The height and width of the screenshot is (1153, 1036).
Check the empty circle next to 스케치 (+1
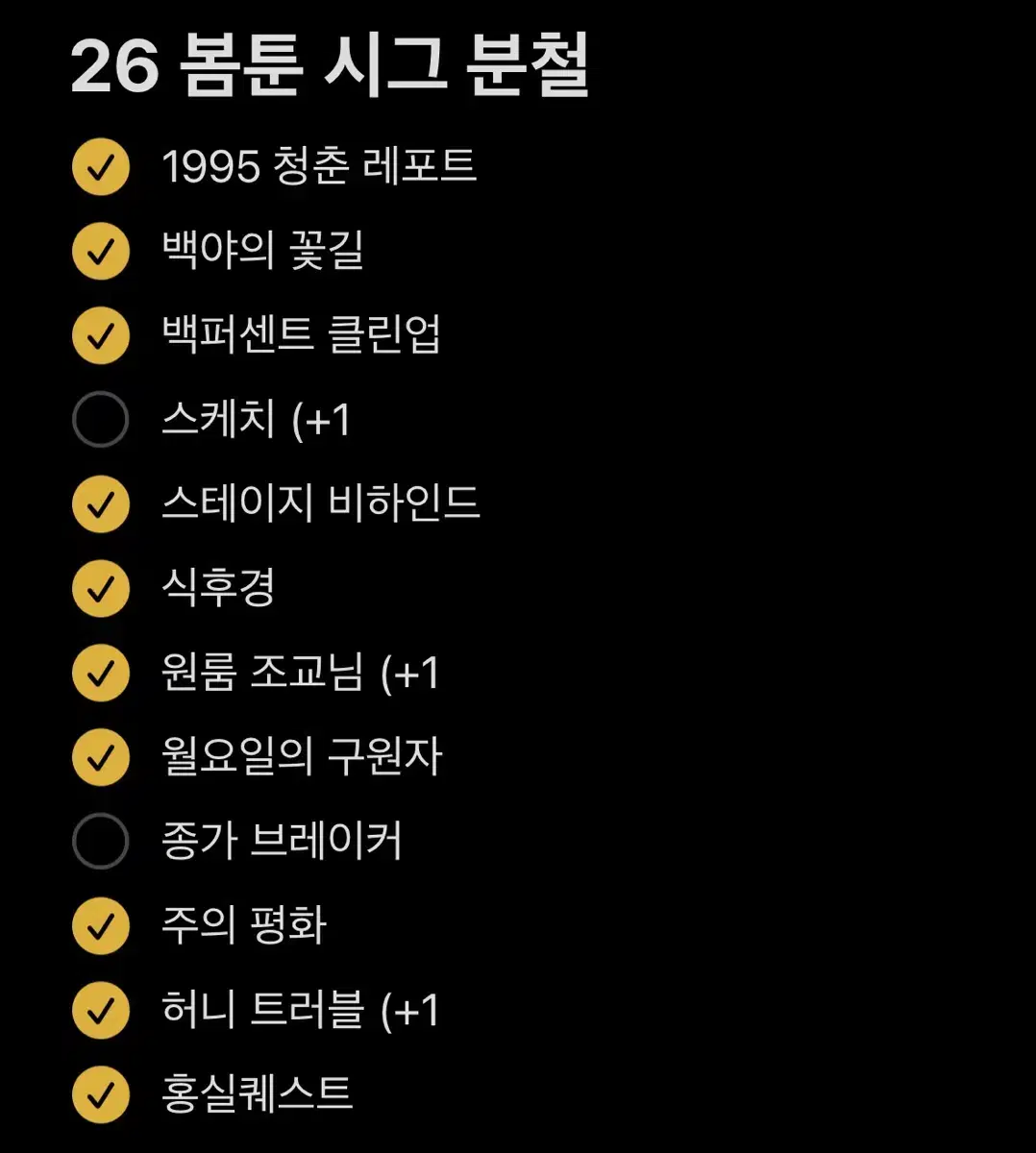coord(100,419)
